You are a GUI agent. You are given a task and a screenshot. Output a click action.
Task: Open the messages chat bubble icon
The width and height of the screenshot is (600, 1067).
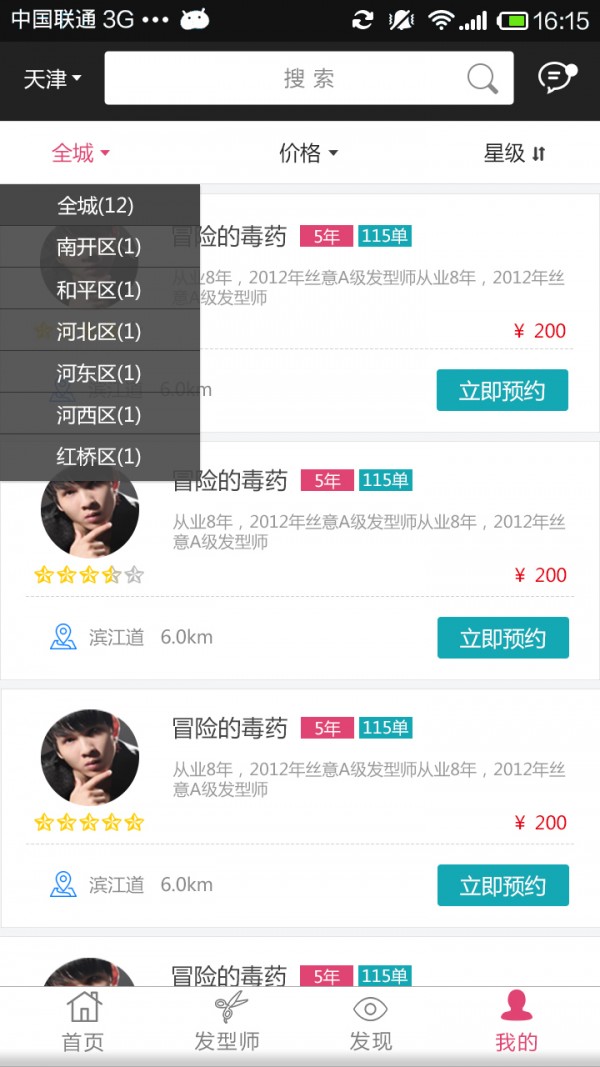556,78
